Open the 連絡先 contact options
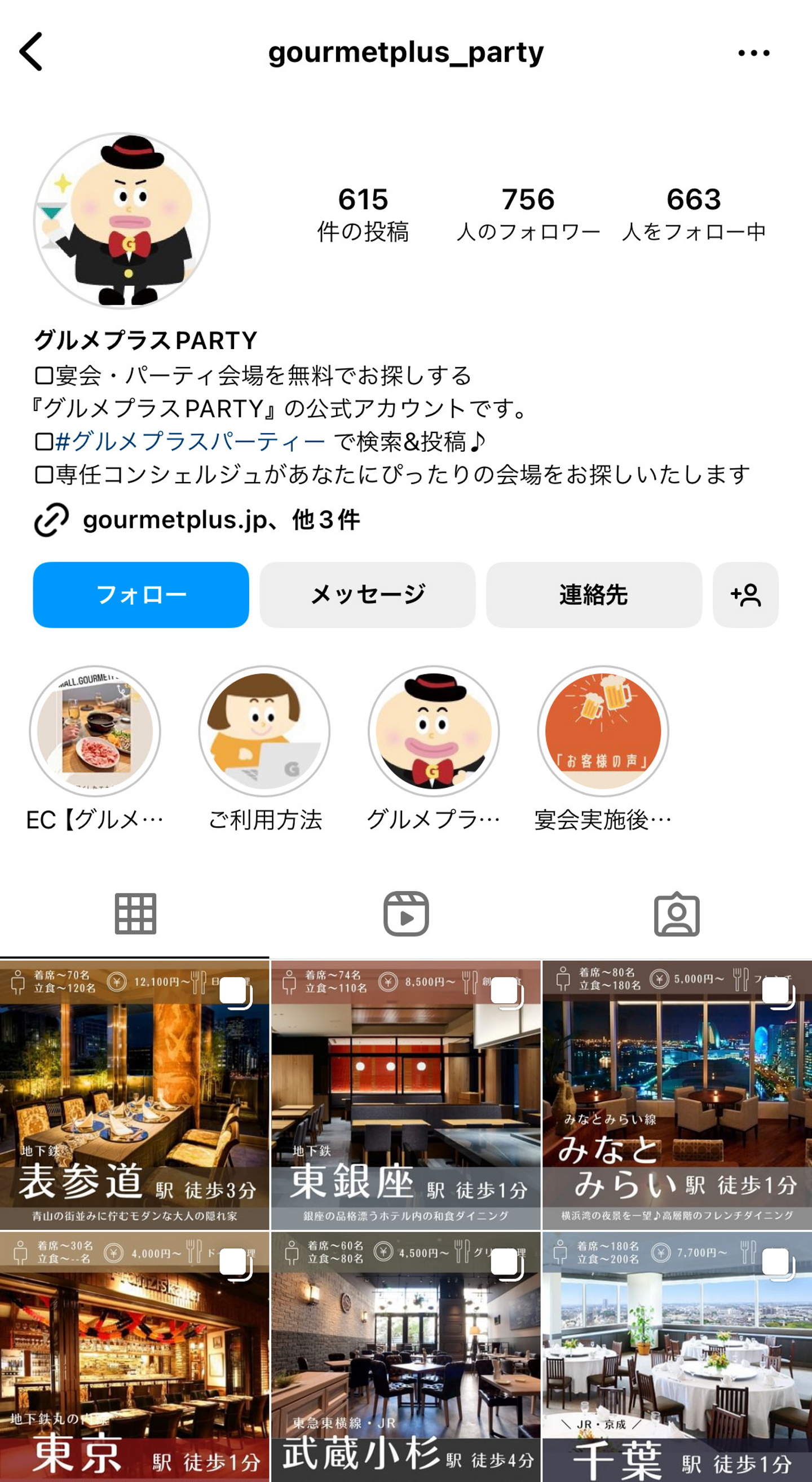The width and height of the screenshot is (812, 1482). pos(593,594)
